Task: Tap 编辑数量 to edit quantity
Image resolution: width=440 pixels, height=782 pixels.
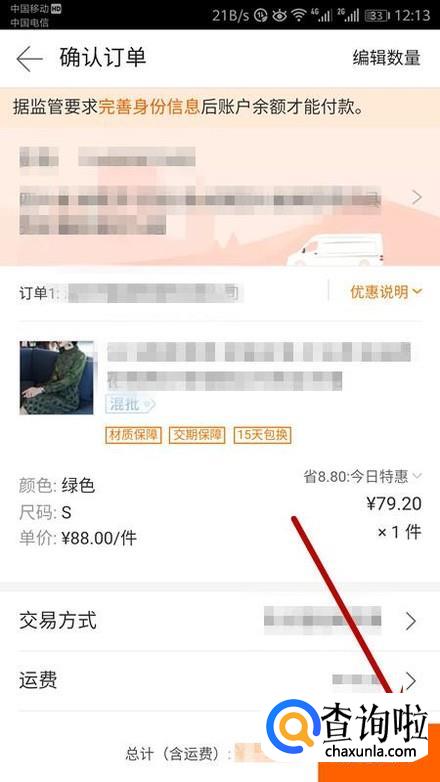Action: (x=387, y=58)
